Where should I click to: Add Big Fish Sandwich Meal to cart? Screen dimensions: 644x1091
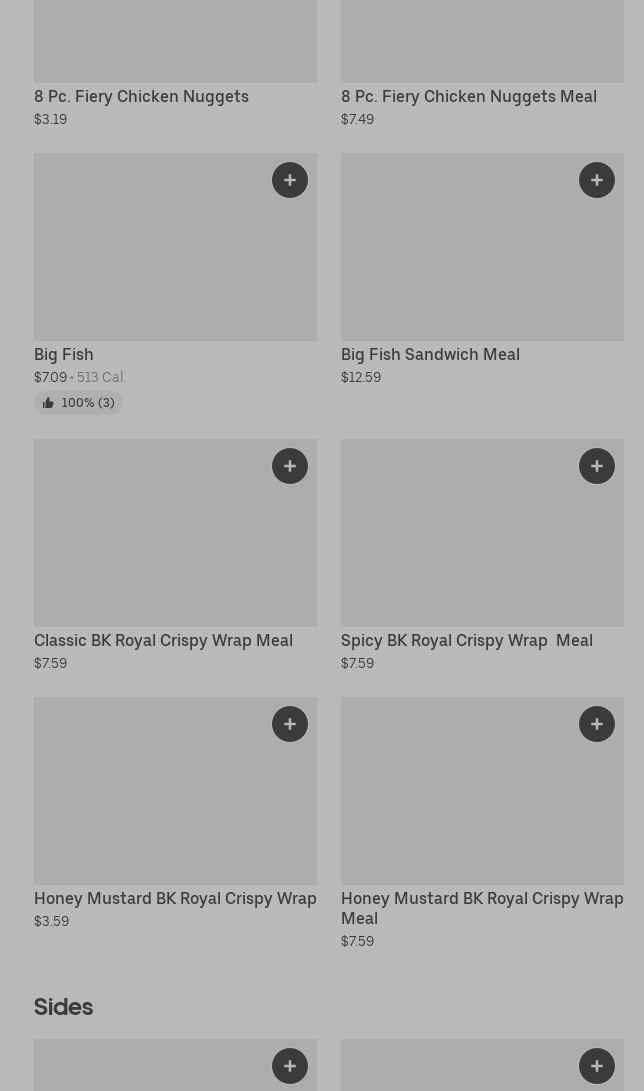click(597, 180)
